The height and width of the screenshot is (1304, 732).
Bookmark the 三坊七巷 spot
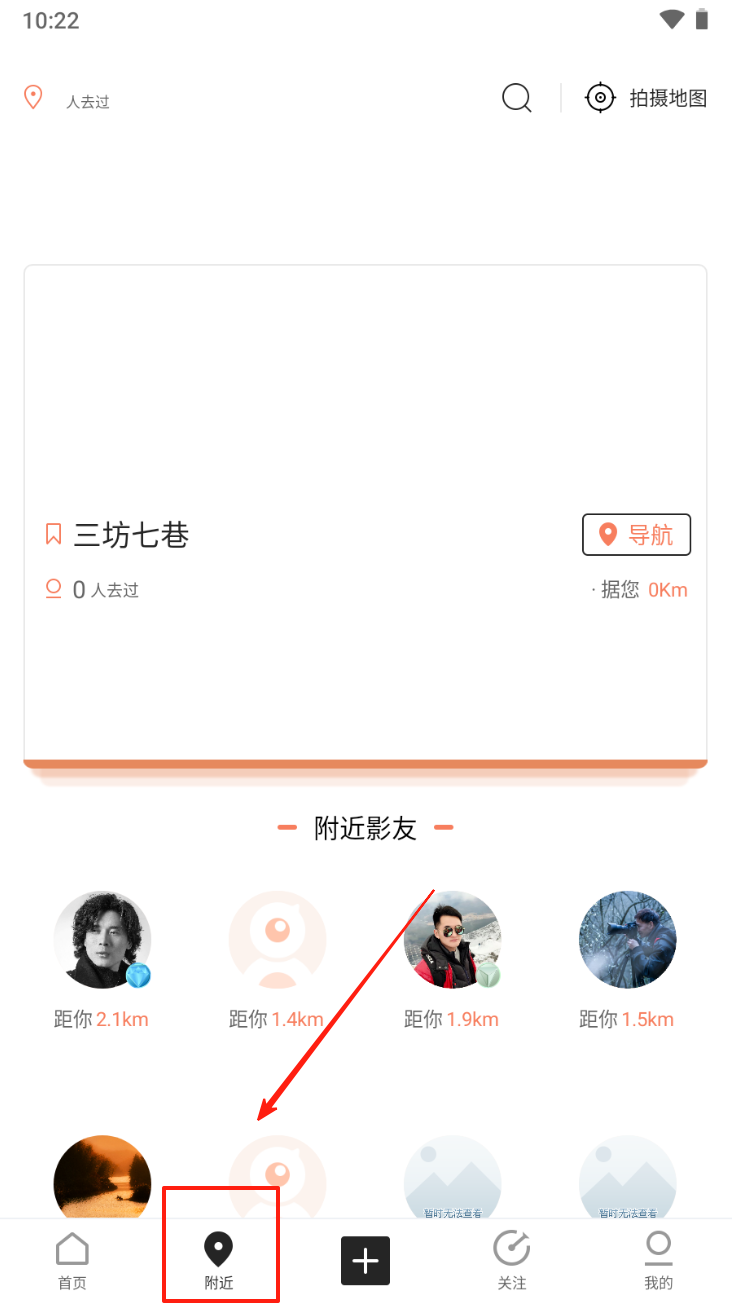coord(54,534)
